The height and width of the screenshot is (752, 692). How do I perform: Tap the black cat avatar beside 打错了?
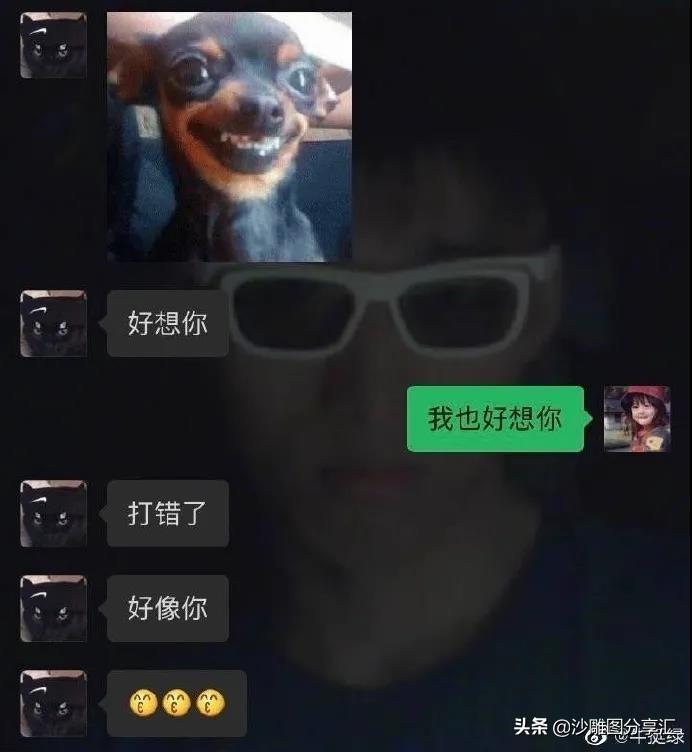[53, 514]
